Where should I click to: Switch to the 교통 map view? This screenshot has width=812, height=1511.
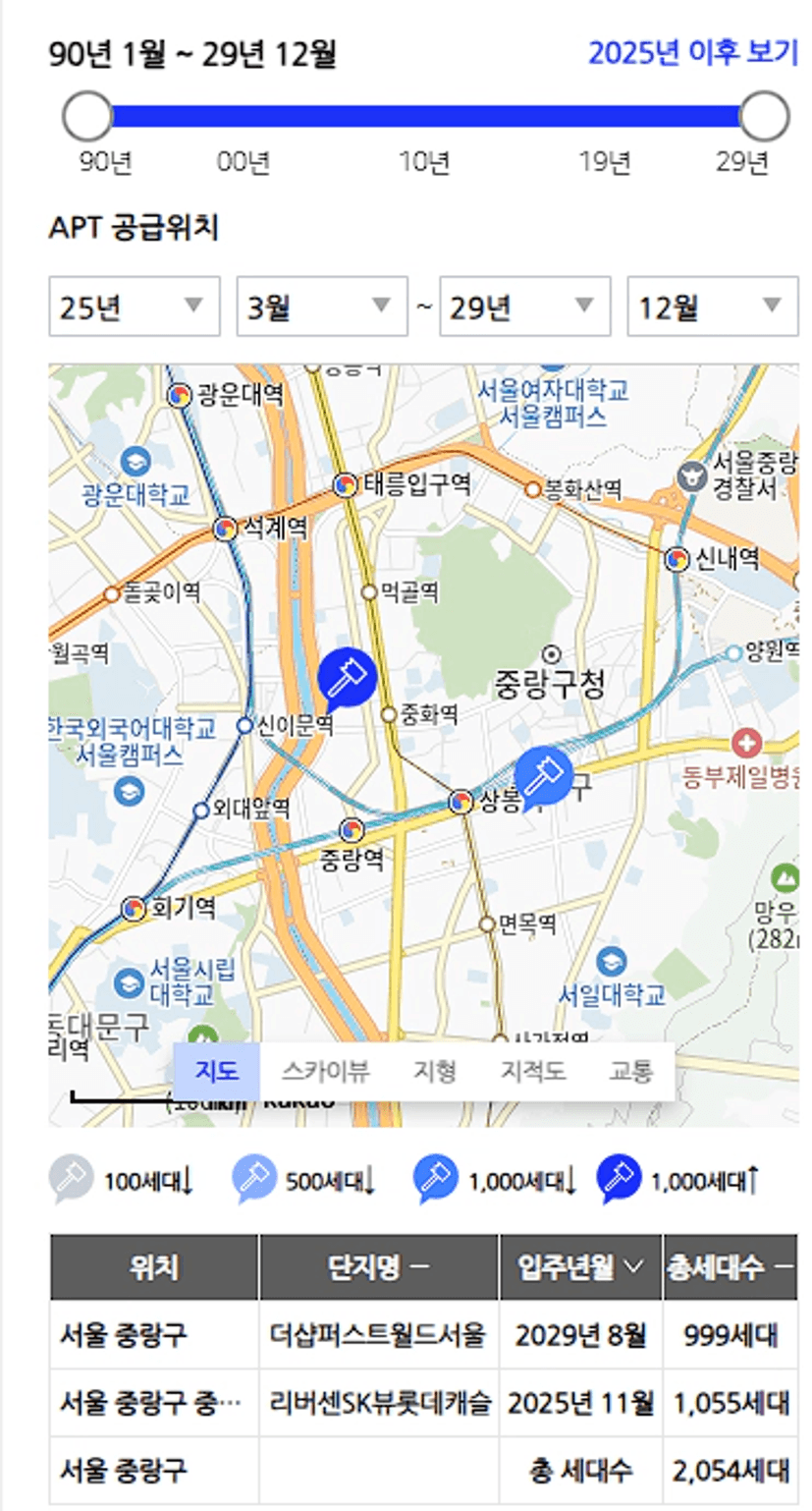[x=630, y=1071]
